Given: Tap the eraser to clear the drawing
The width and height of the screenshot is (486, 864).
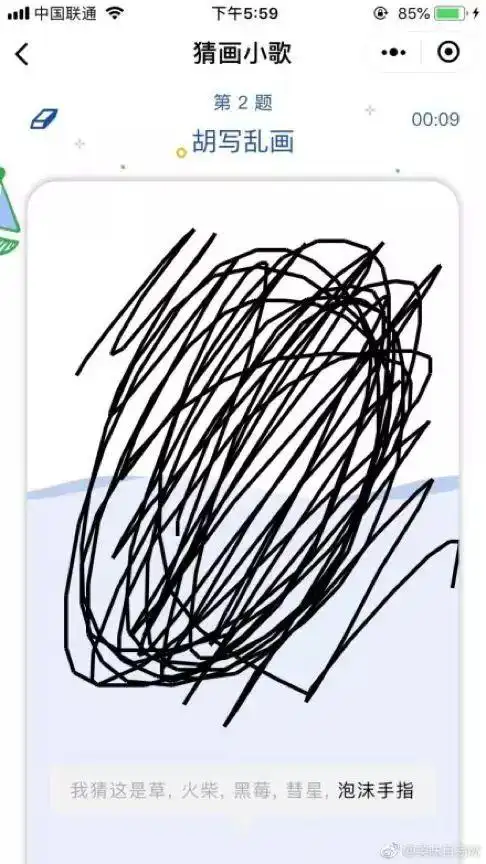Looking at the screenshot, I should (44, 119).
